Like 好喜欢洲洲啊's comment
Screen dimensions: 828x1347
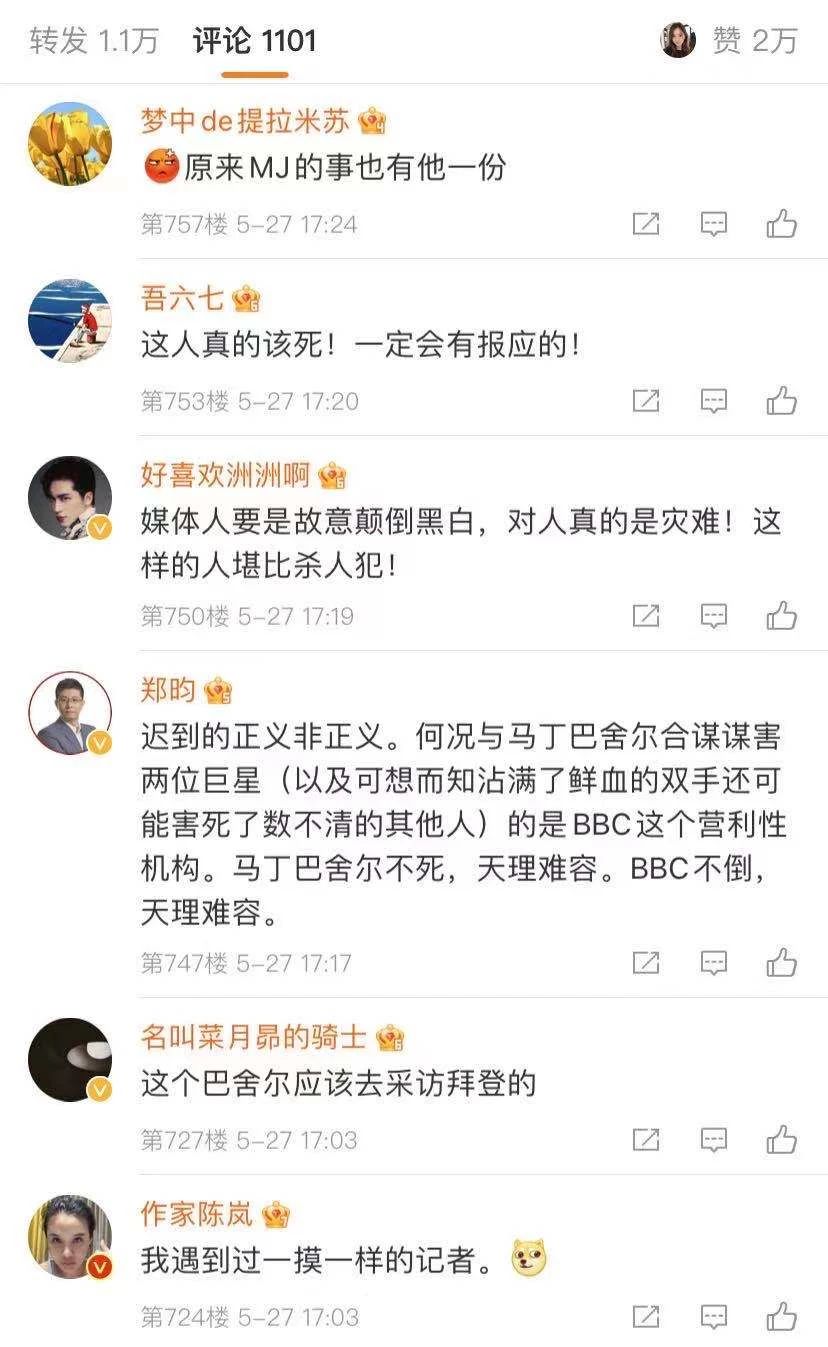781,615
